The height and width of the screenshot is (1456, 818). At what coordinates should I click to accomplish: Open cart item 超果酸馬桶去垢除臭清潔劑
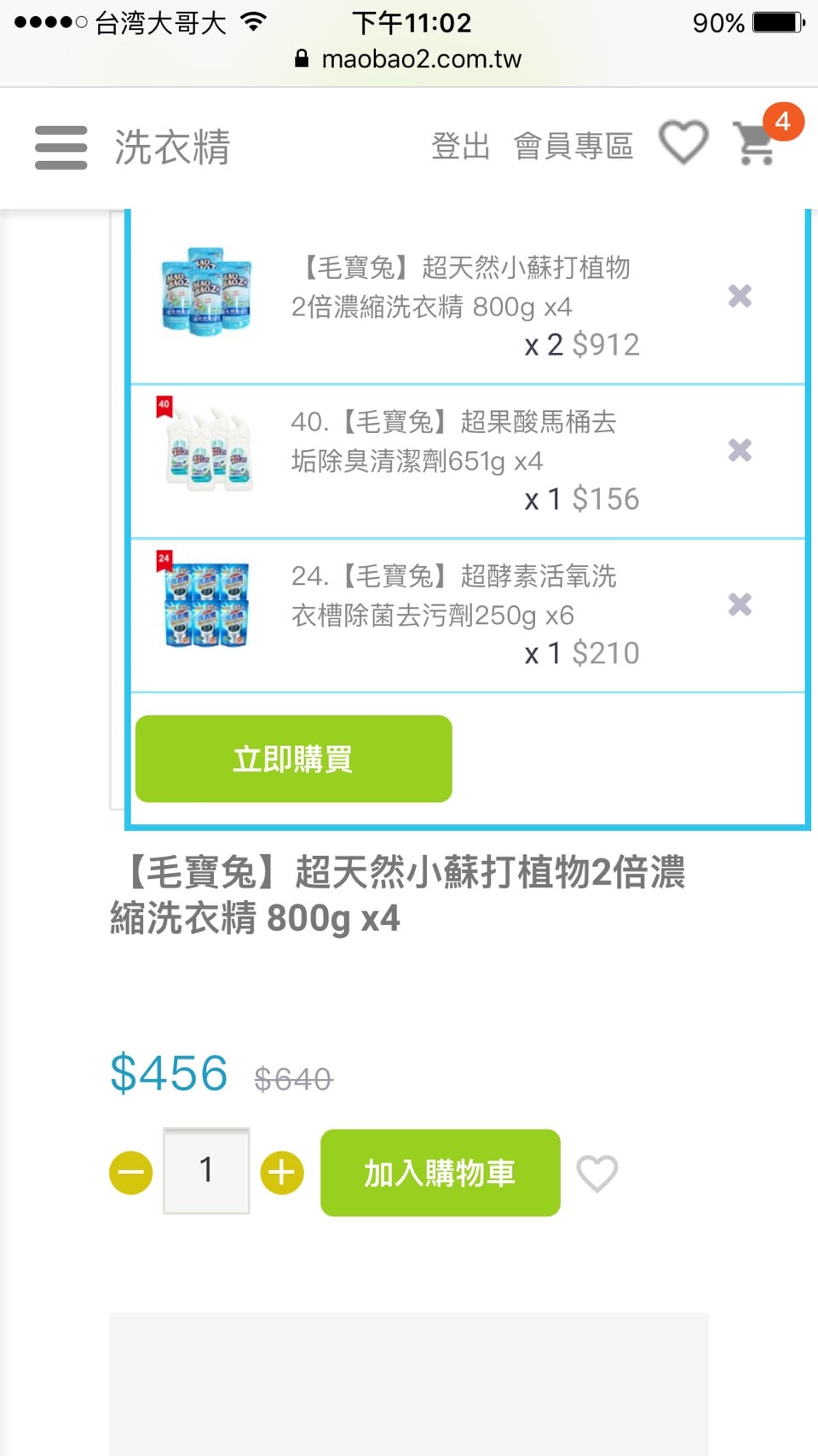coord(453,442)
